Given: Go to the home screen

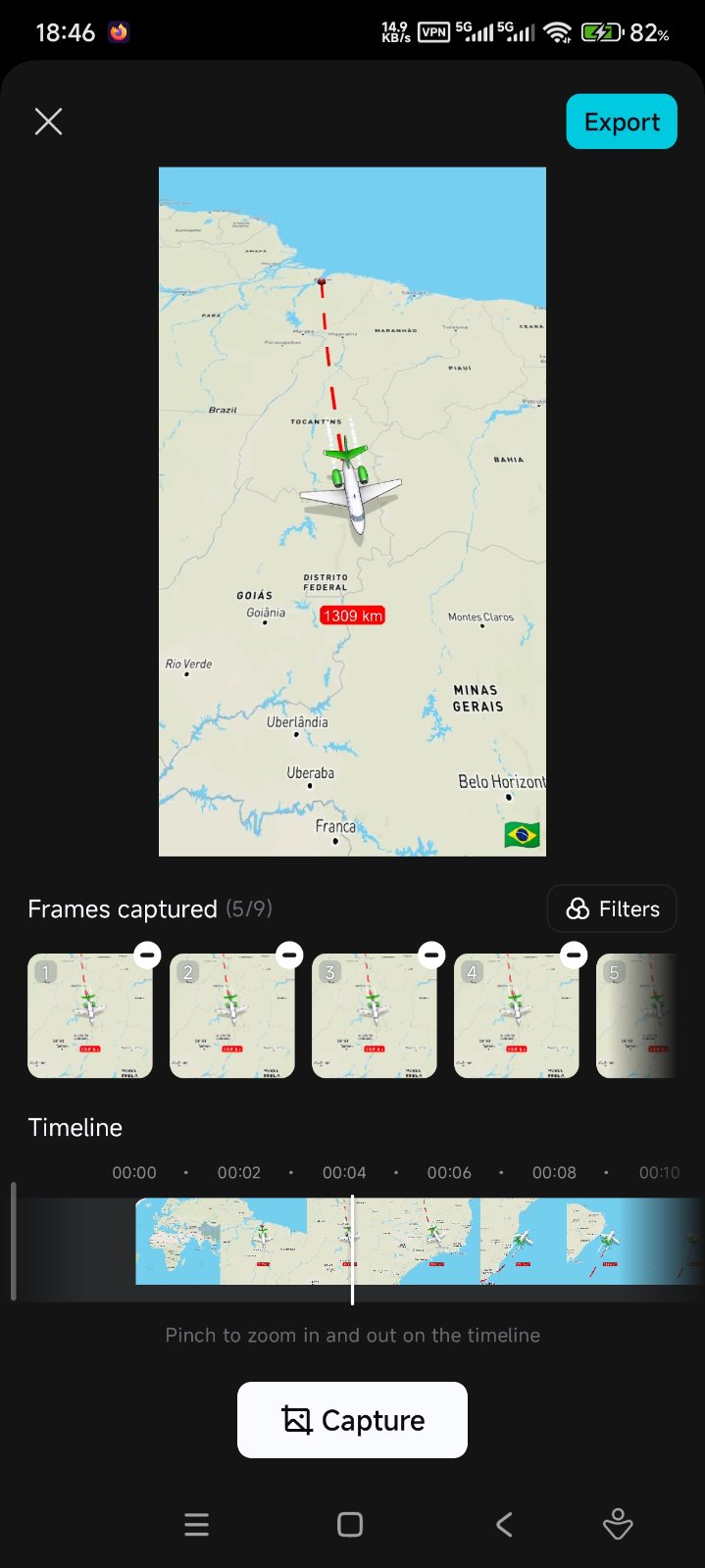Looking at the screenshot, I should coord(350,1525).
